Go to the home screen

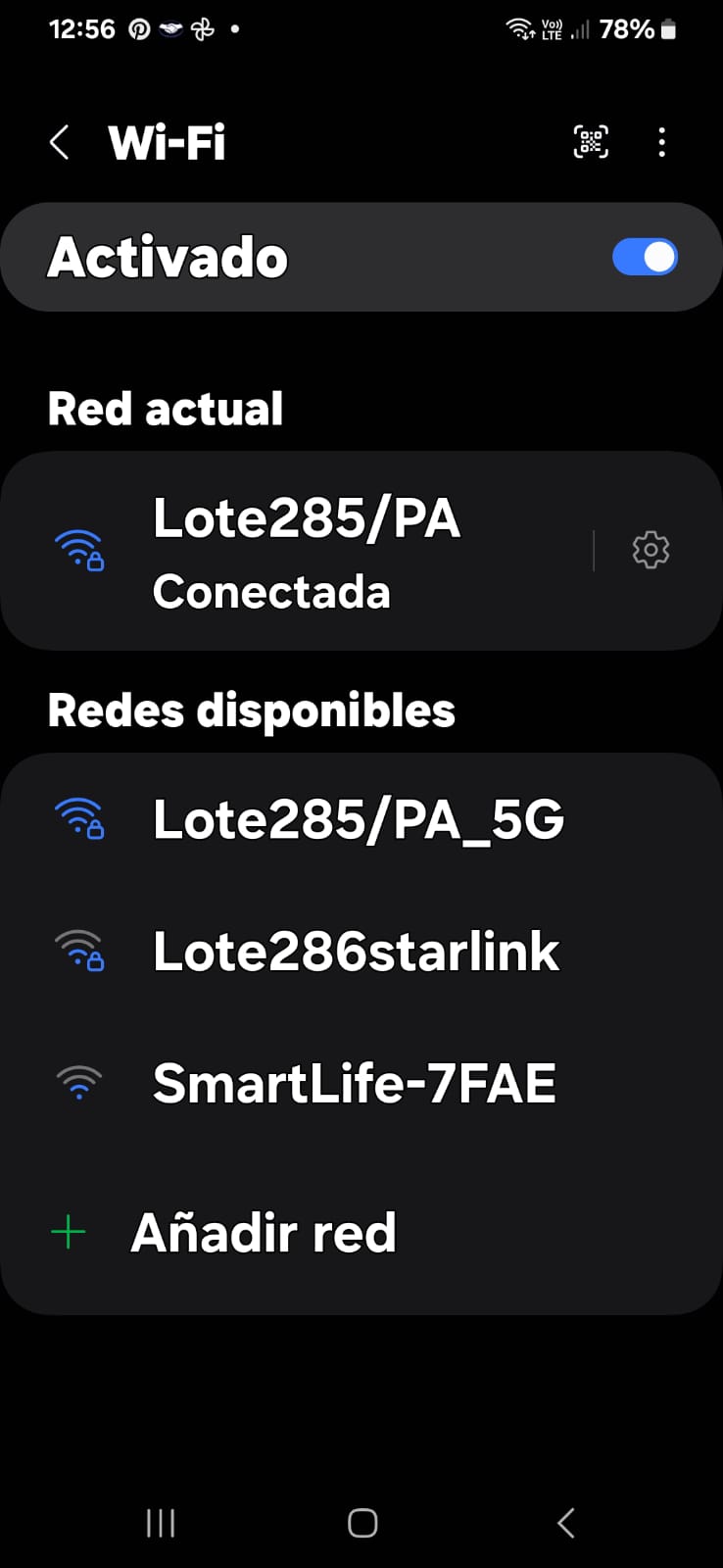[362, 1523]
